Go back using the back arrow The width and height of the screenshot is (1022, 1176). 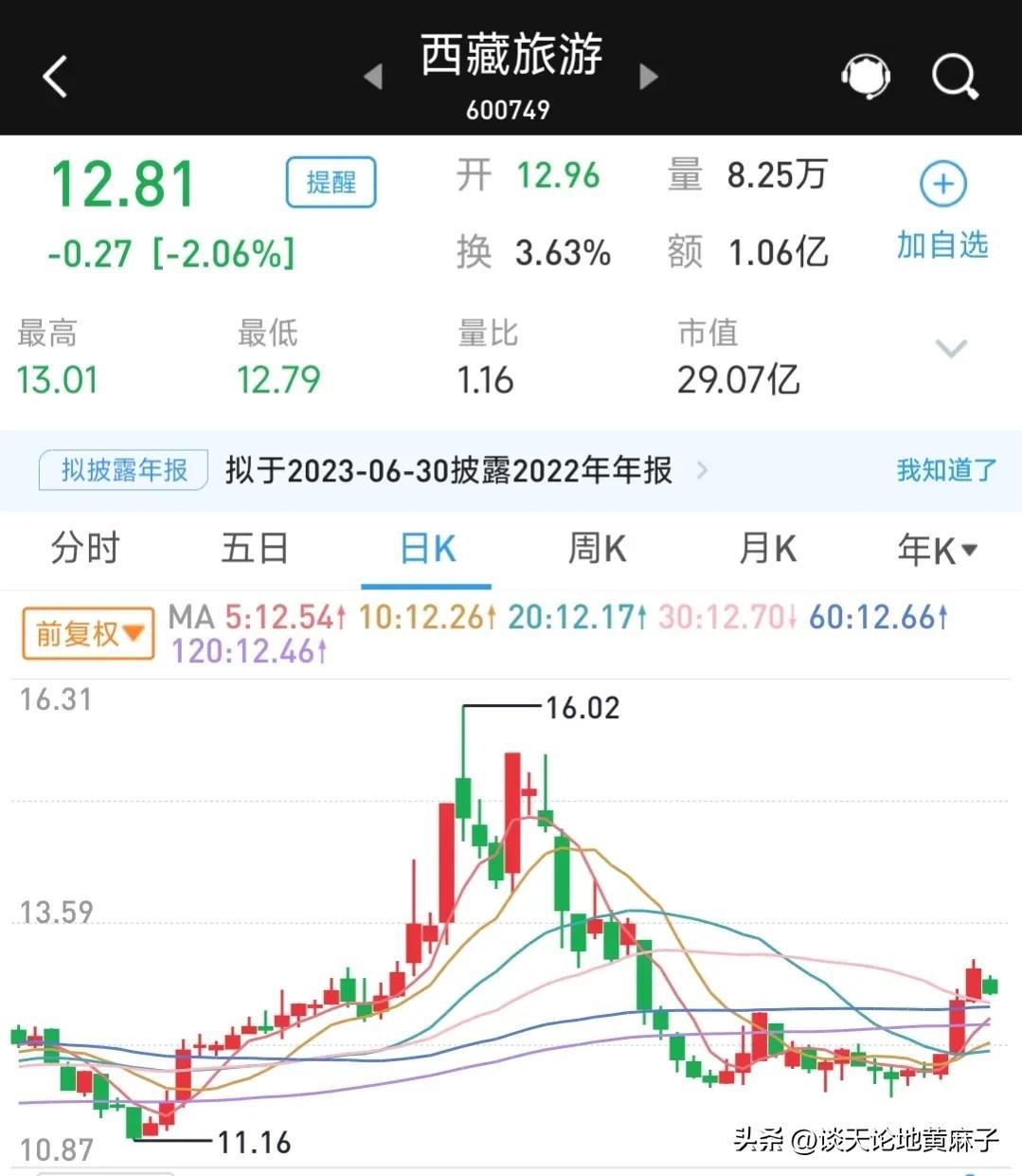[x=55, y=77]
